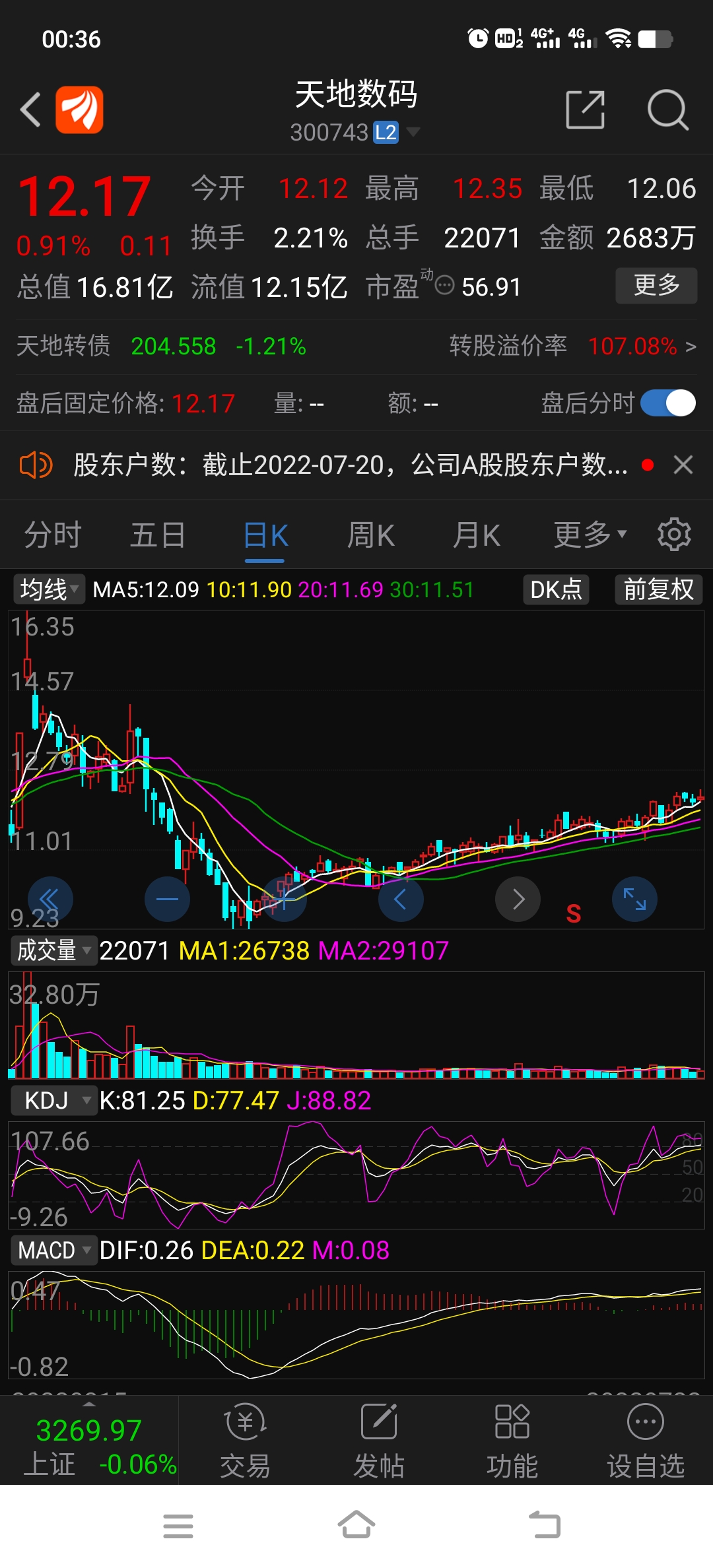Change the 均线 indicator dropdown

click(50, 589)
